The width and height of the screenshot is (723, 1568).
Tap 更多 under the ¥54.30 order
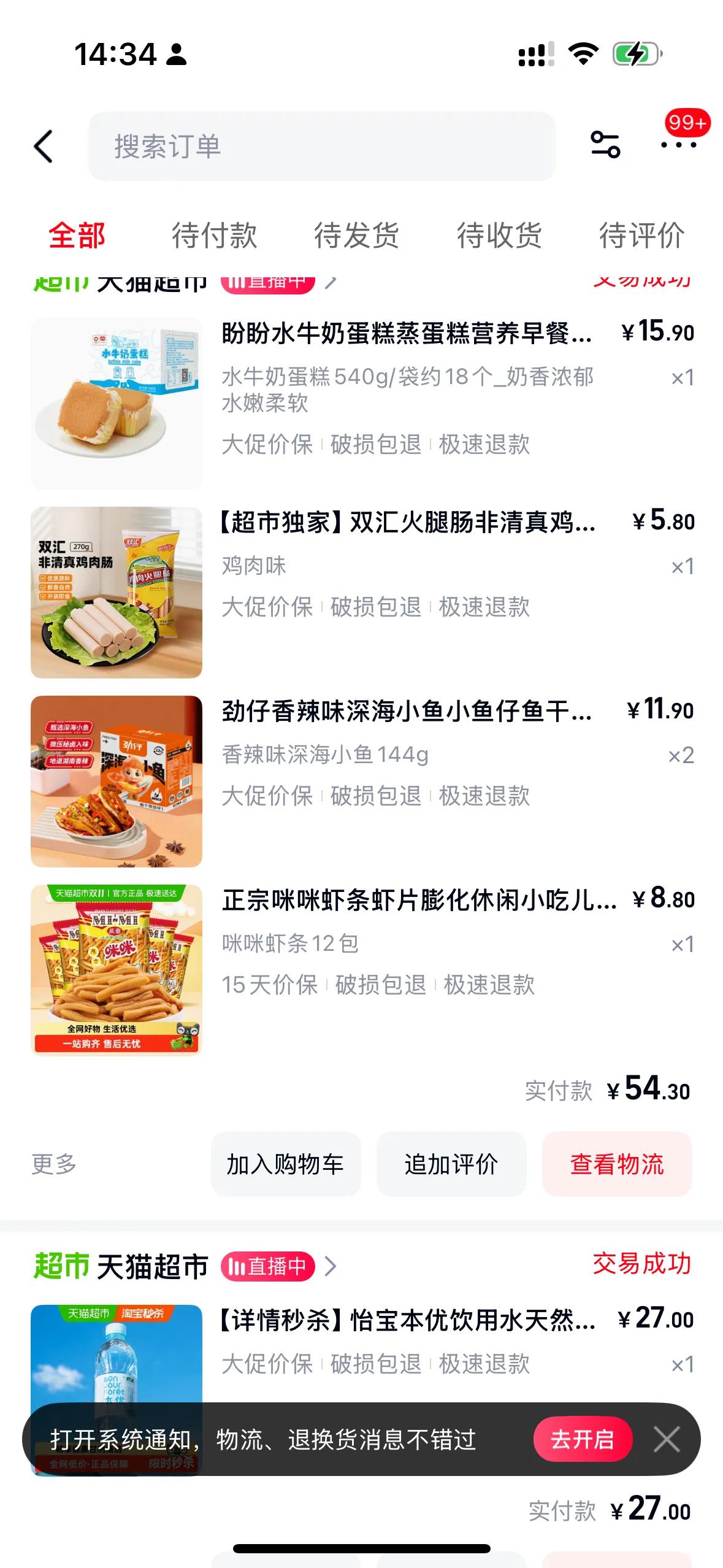coord(54,1164)
